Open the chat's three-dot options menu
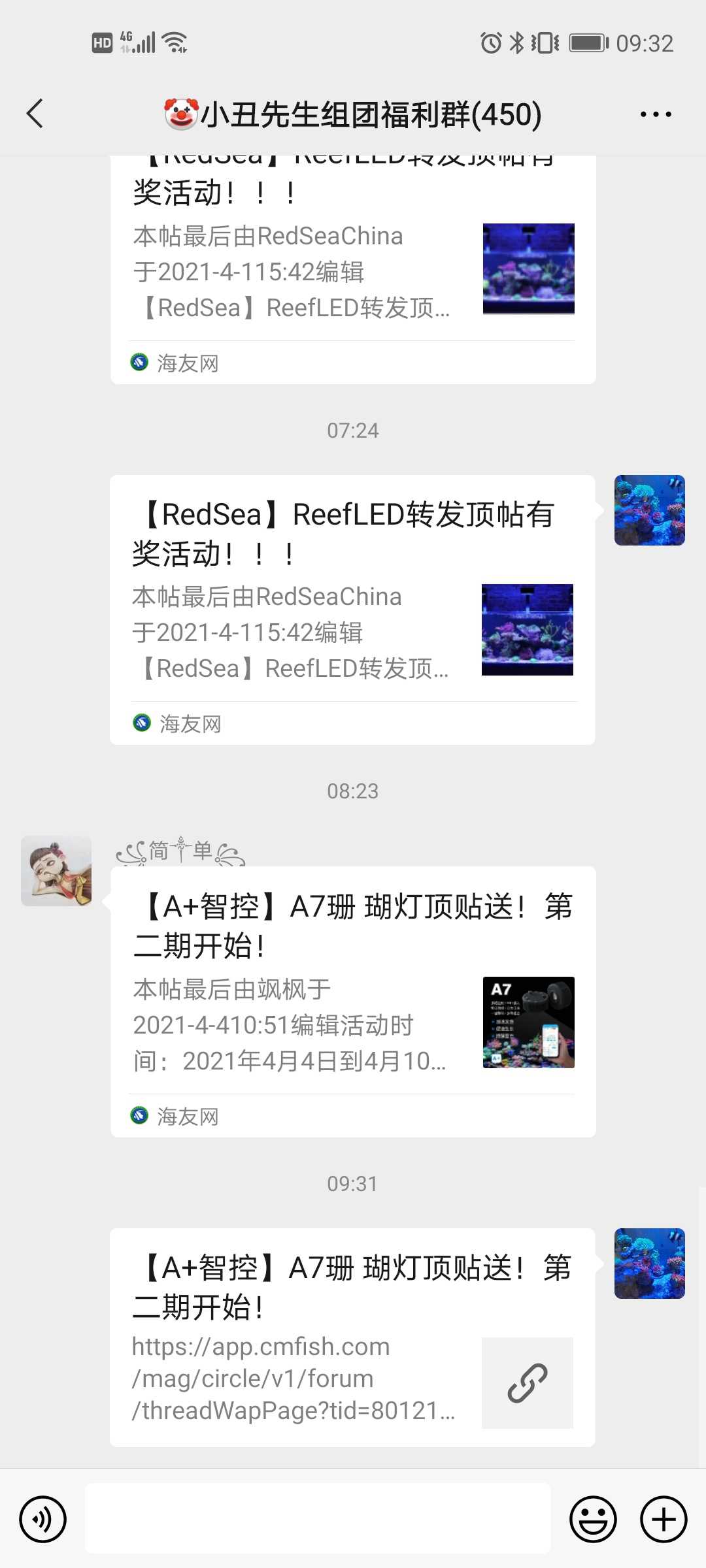The image size is (706, 1568). click(656, 114)
